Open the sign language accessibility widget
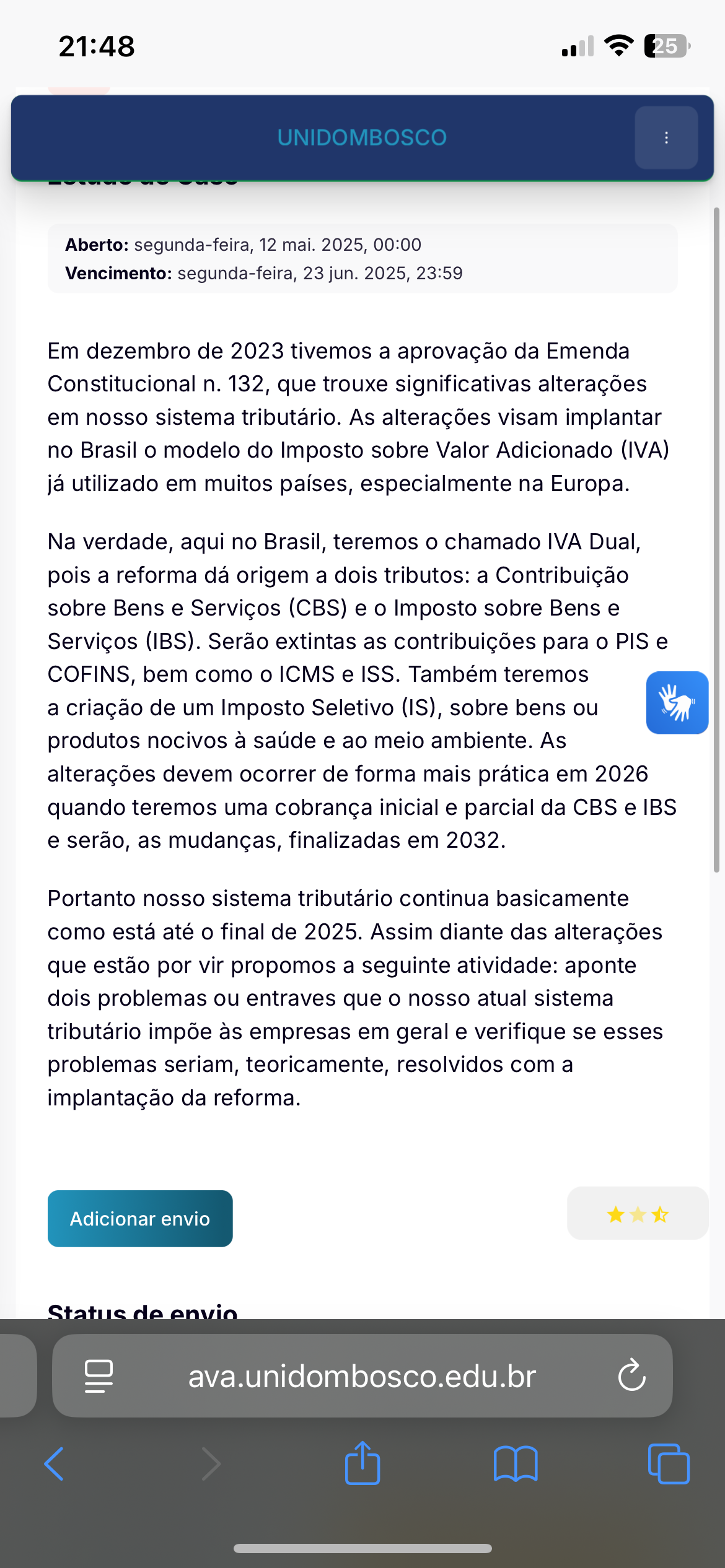Viewport: 725px width, 1568px height. point(677,702)
